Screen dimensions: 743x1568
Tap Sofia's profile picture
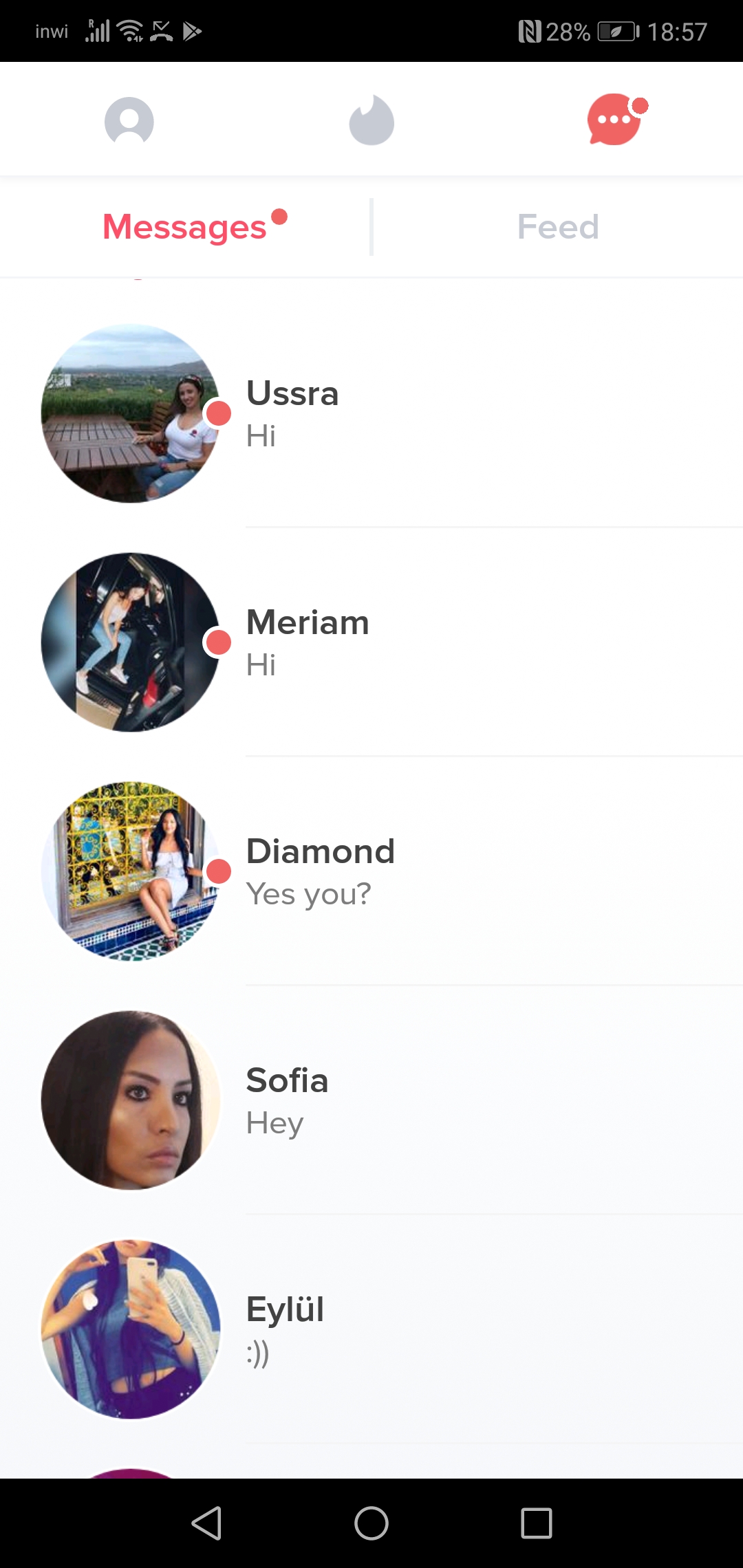(131, 1102)
